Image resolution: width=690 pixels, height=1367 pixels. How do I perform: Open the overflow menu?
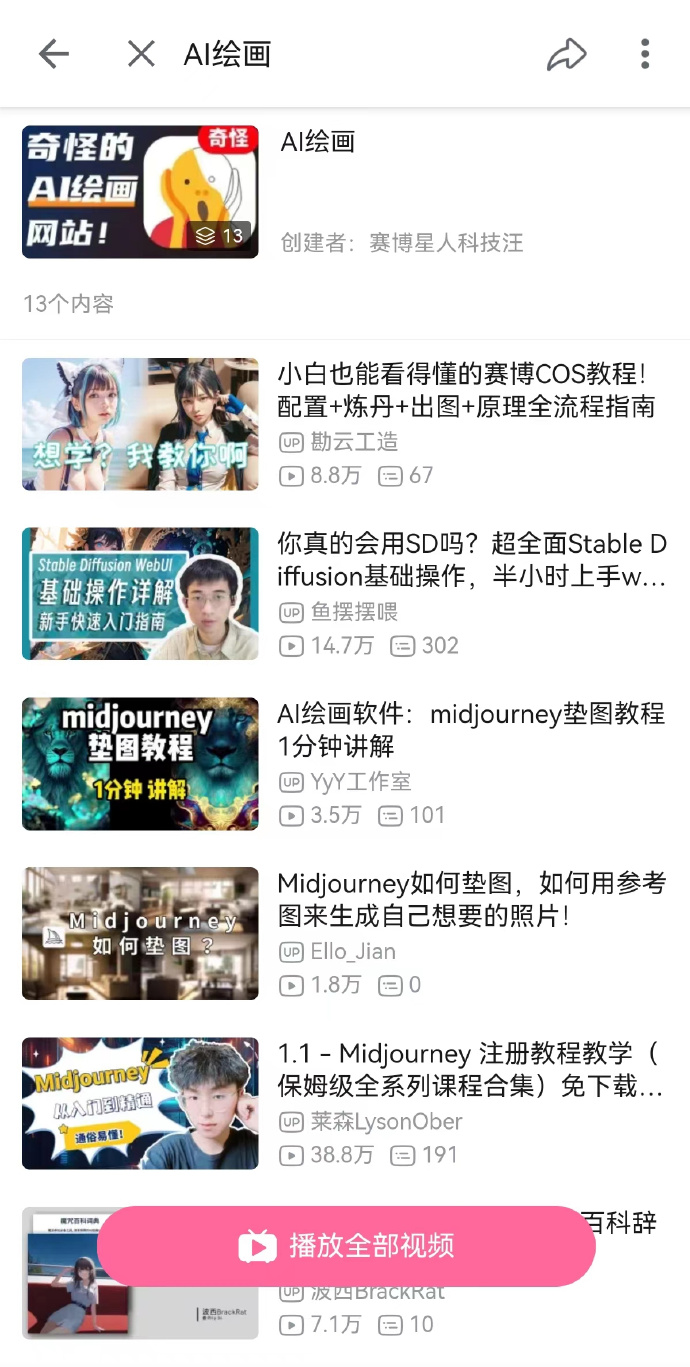645,54
